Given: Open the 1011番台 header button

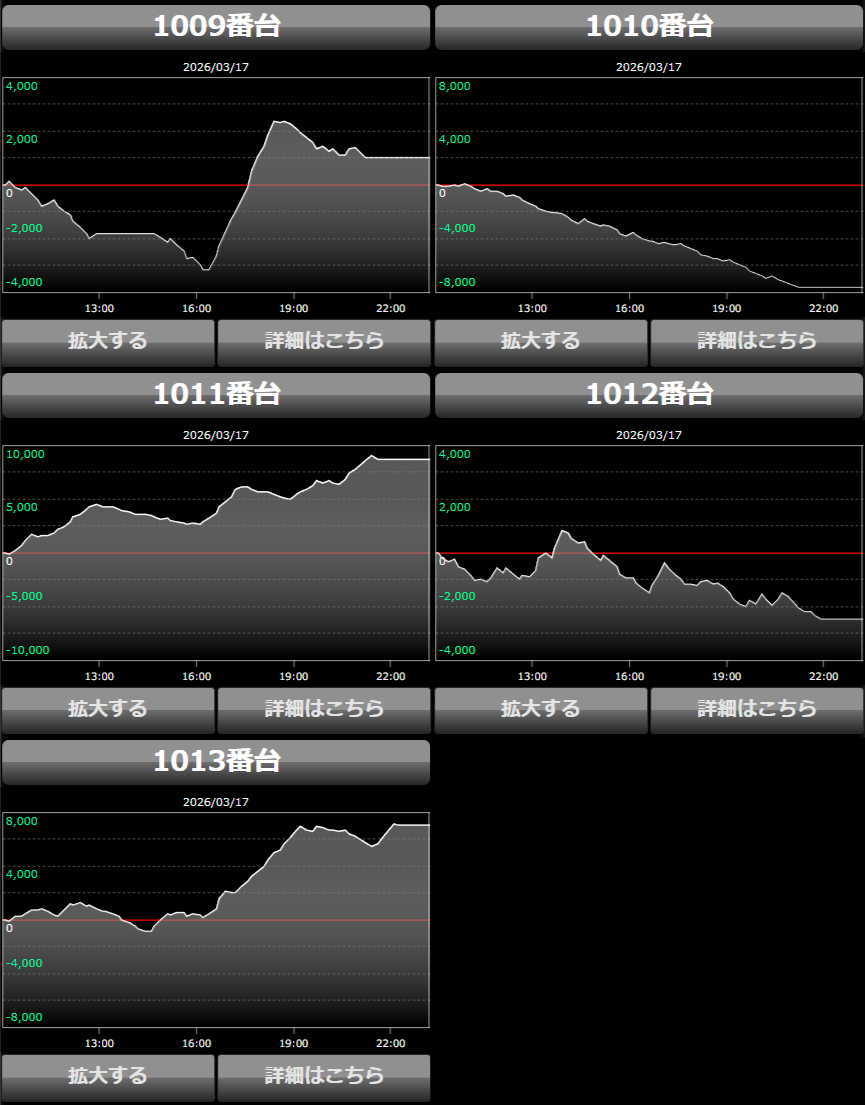Looking at the screenshot, I should (216, 395).
